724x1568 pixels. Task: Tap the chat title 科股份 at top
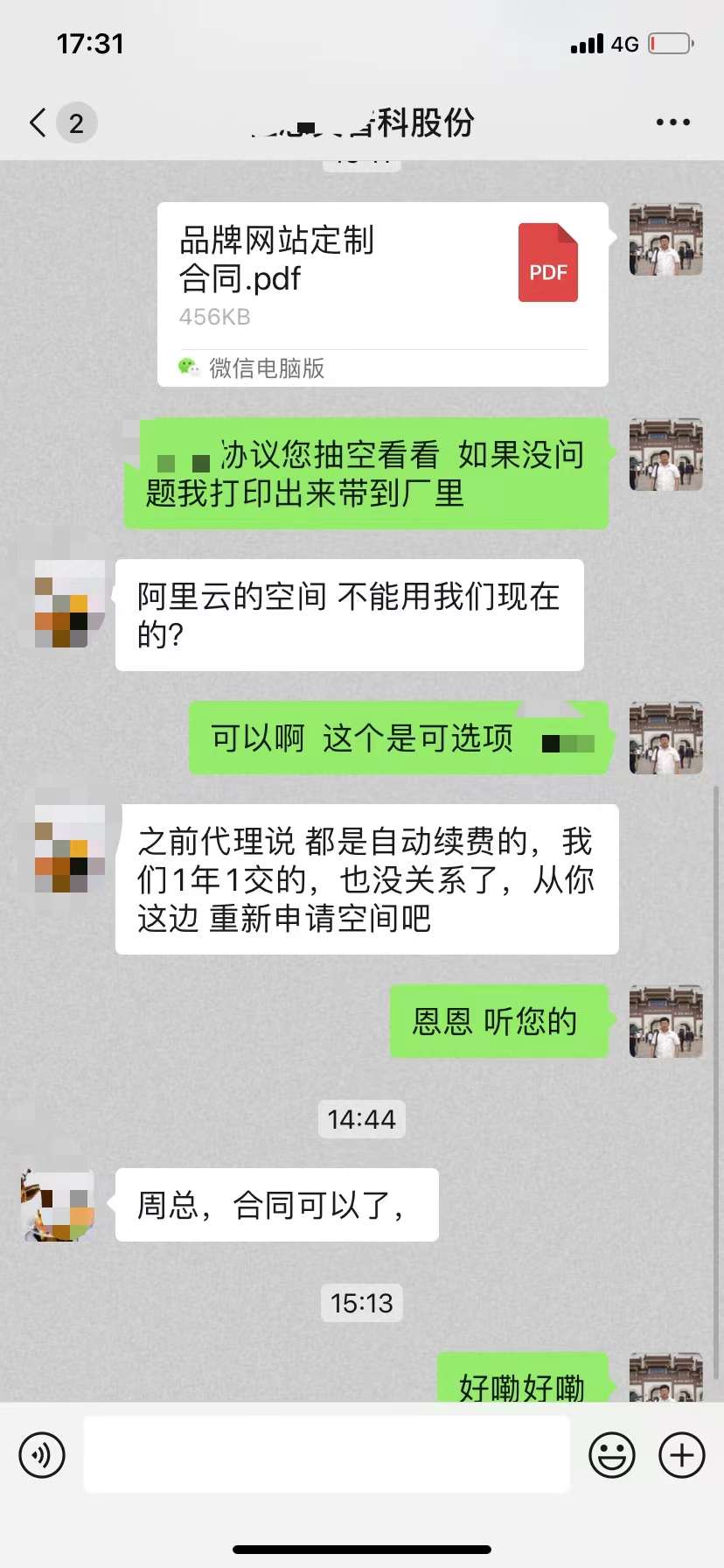tap(361, 122)
